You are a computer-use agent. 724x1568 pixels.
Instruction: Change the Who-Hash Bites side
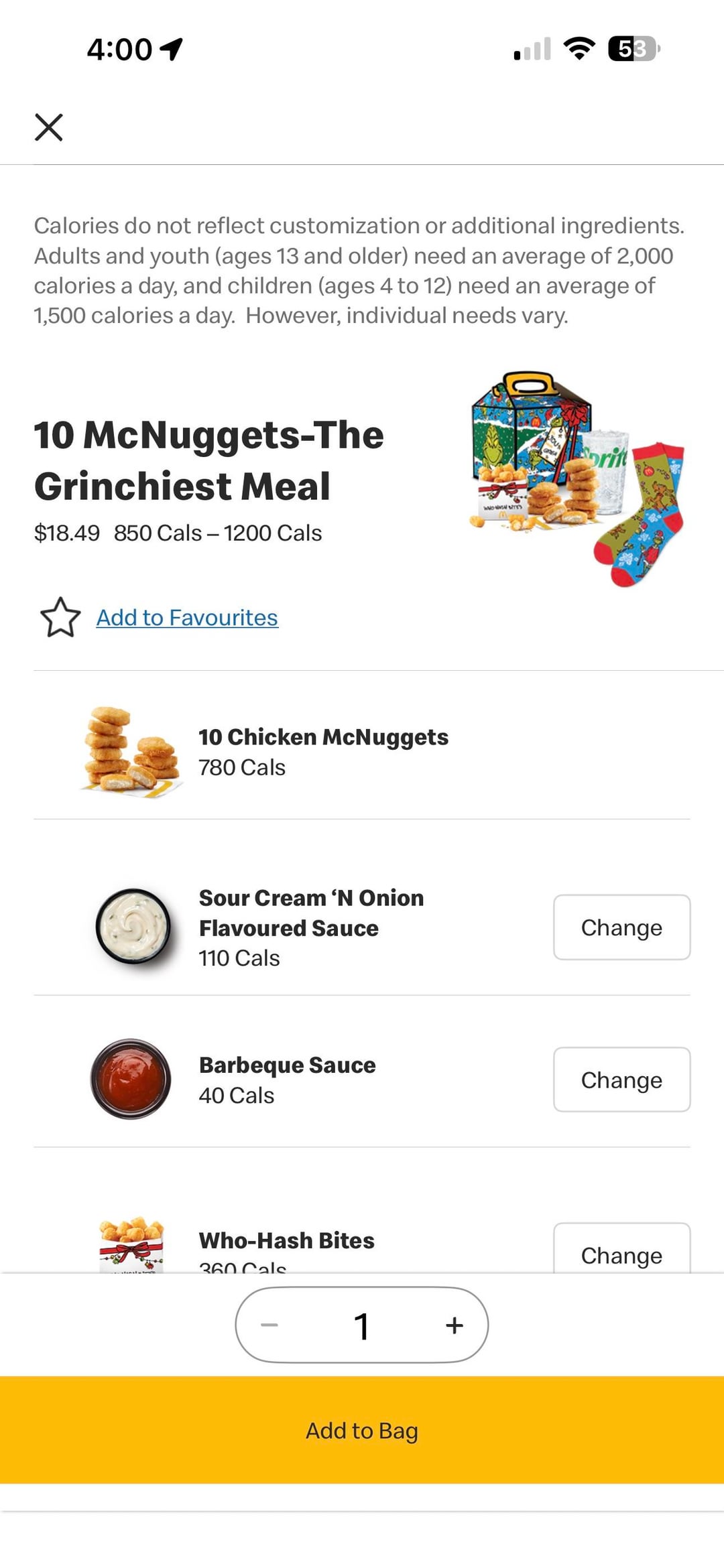click(x=621, y=1252)
